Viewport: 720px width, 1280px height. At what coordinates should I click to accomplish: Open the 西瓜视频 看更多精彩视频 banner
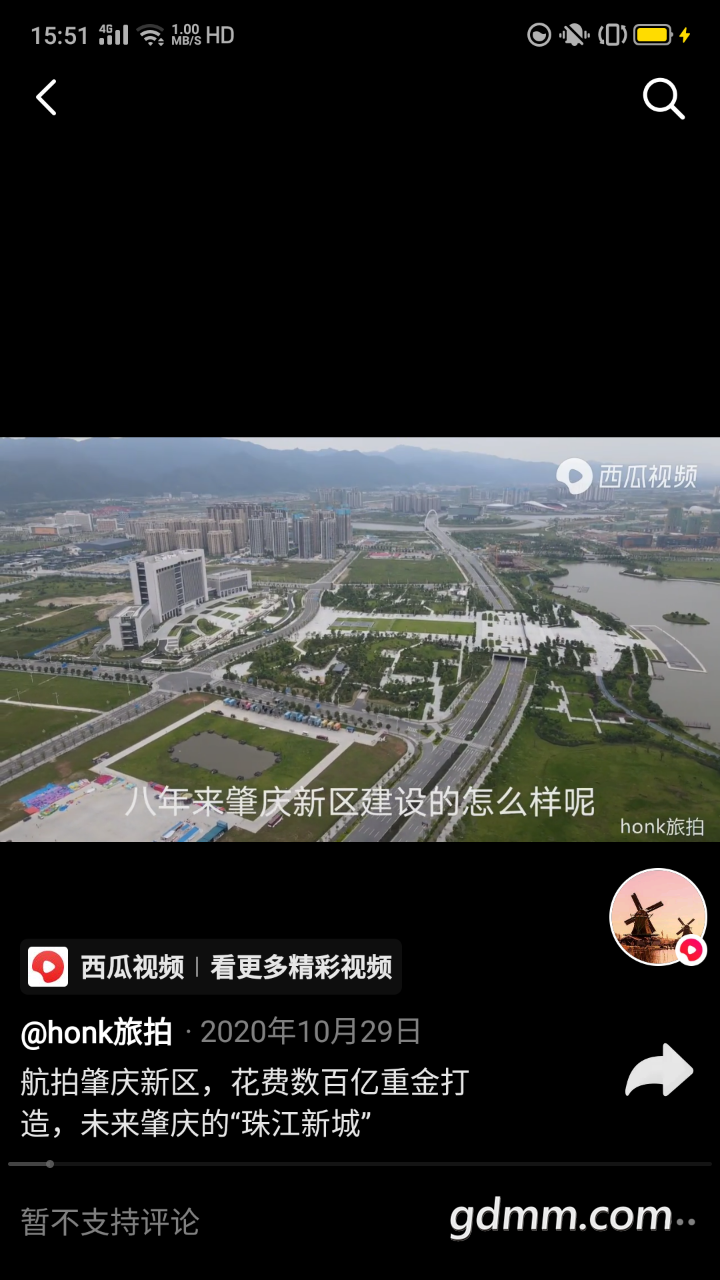pyautogui.click(x=211, y=967)
